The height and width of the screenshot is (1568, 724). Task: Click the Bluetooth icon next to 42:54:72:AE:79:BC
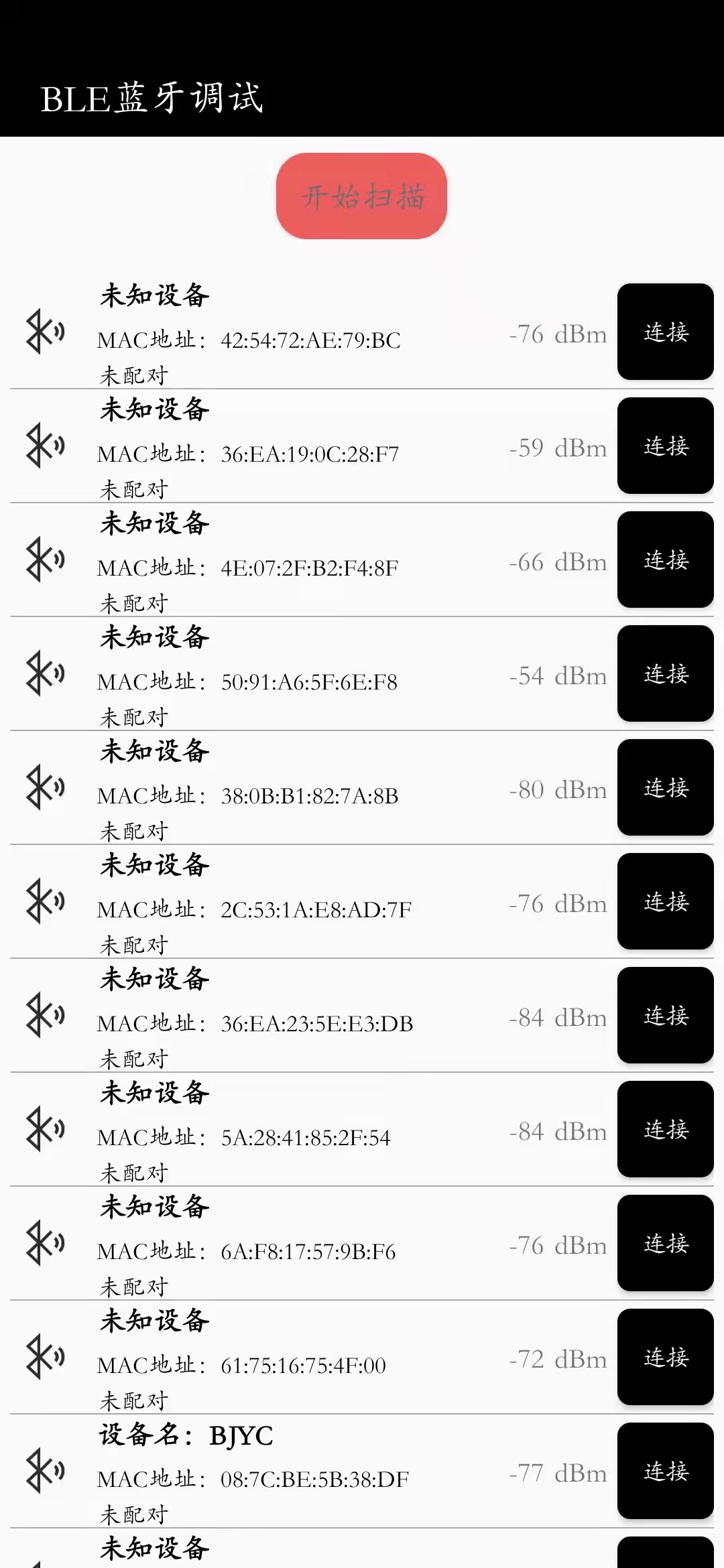(44, 333)
